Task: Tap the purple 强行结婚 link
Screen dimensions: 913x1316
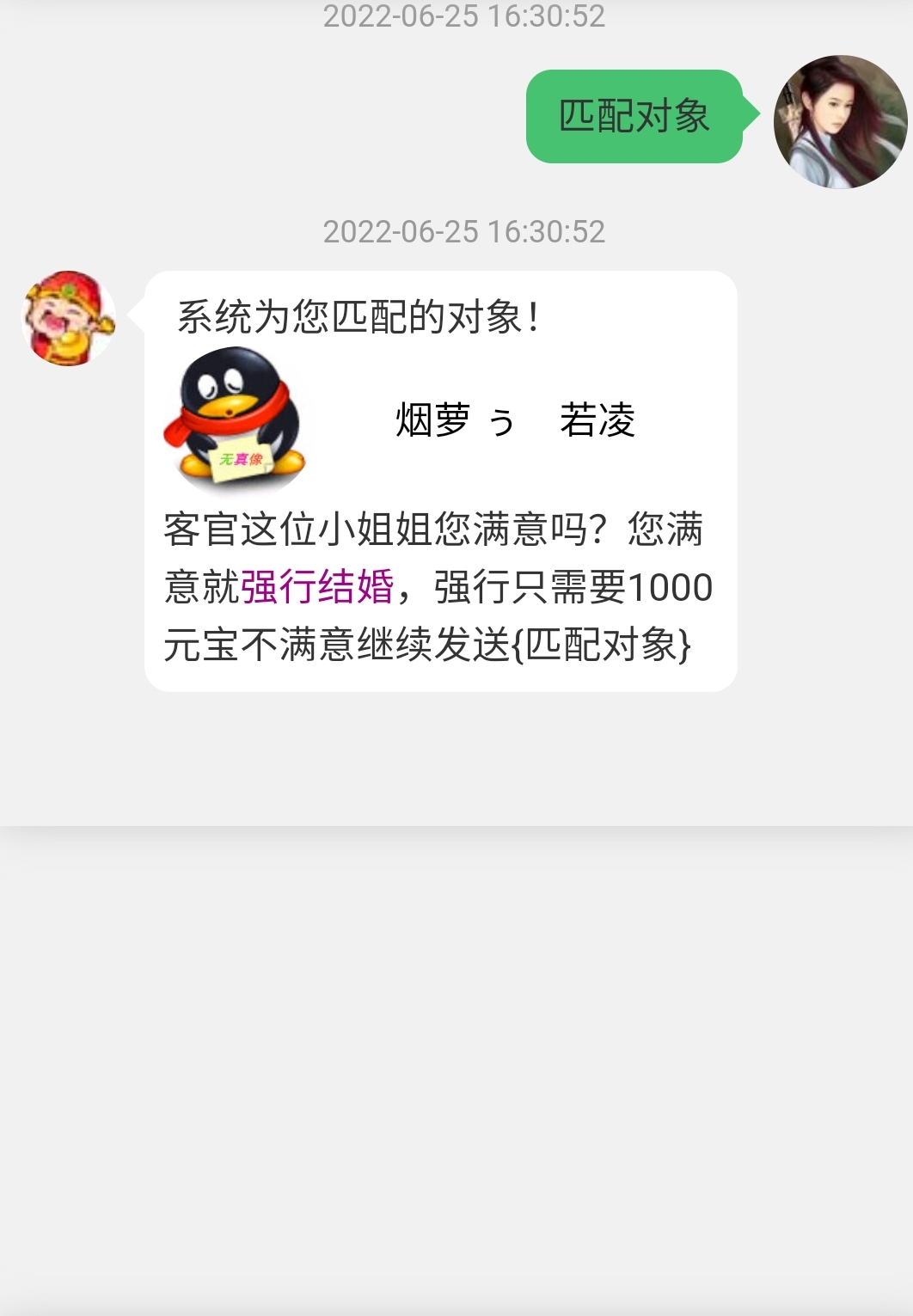Action: click(317, 587)
